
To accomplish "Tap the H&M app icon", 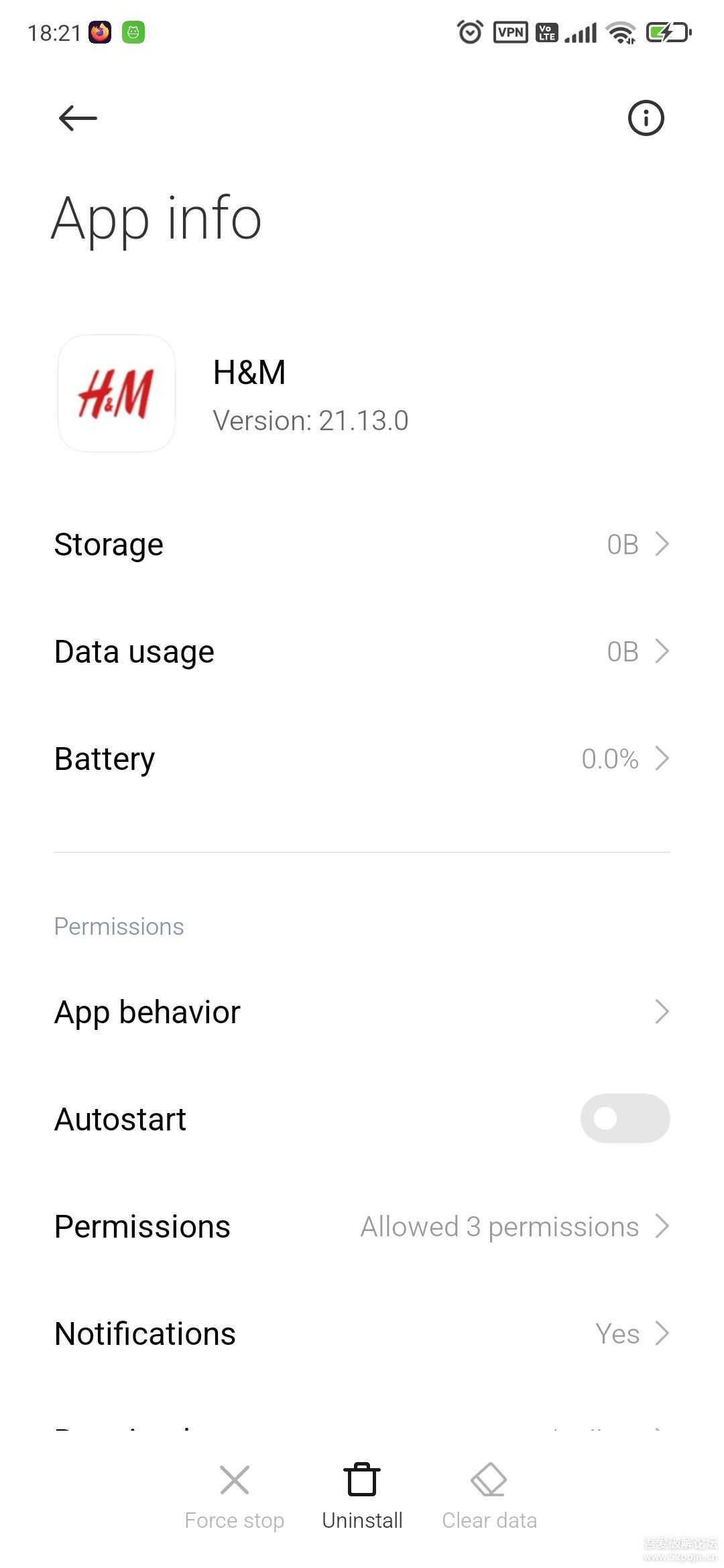I will tap(115, 395).
